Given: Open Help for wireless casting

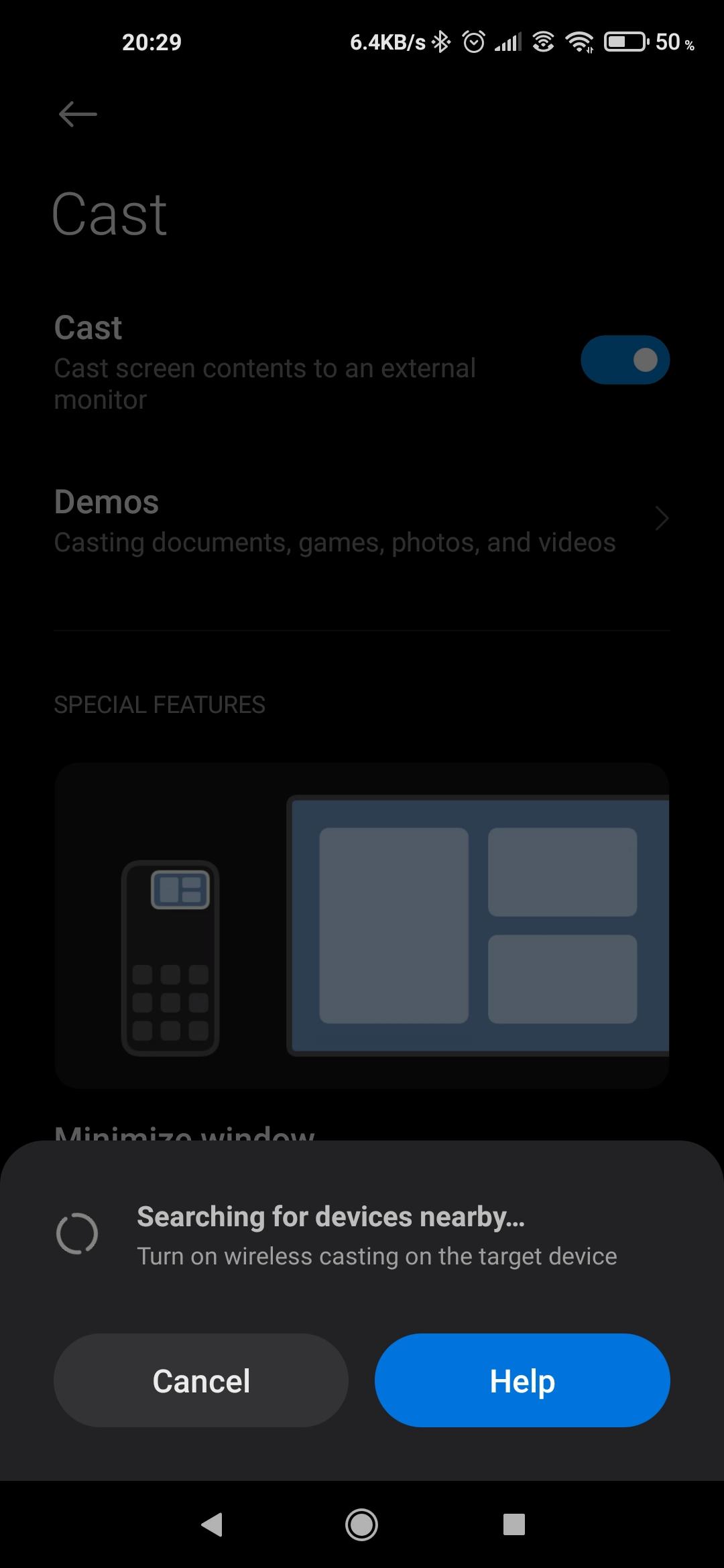Looking at the screenshot, I should (x=522, y=1381).
